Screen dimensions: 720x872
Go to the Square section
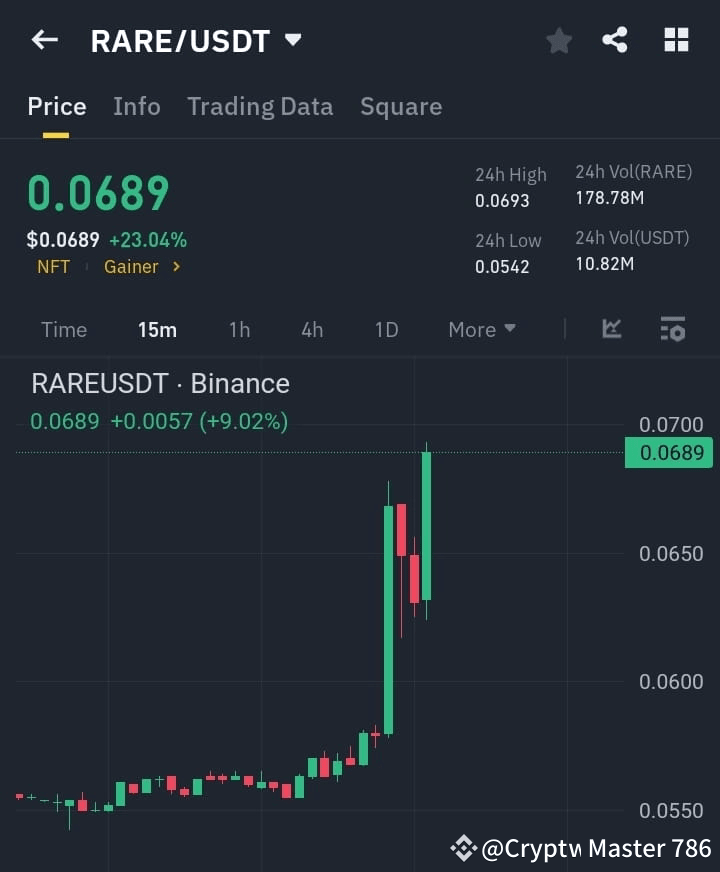[x=400, y=106]
